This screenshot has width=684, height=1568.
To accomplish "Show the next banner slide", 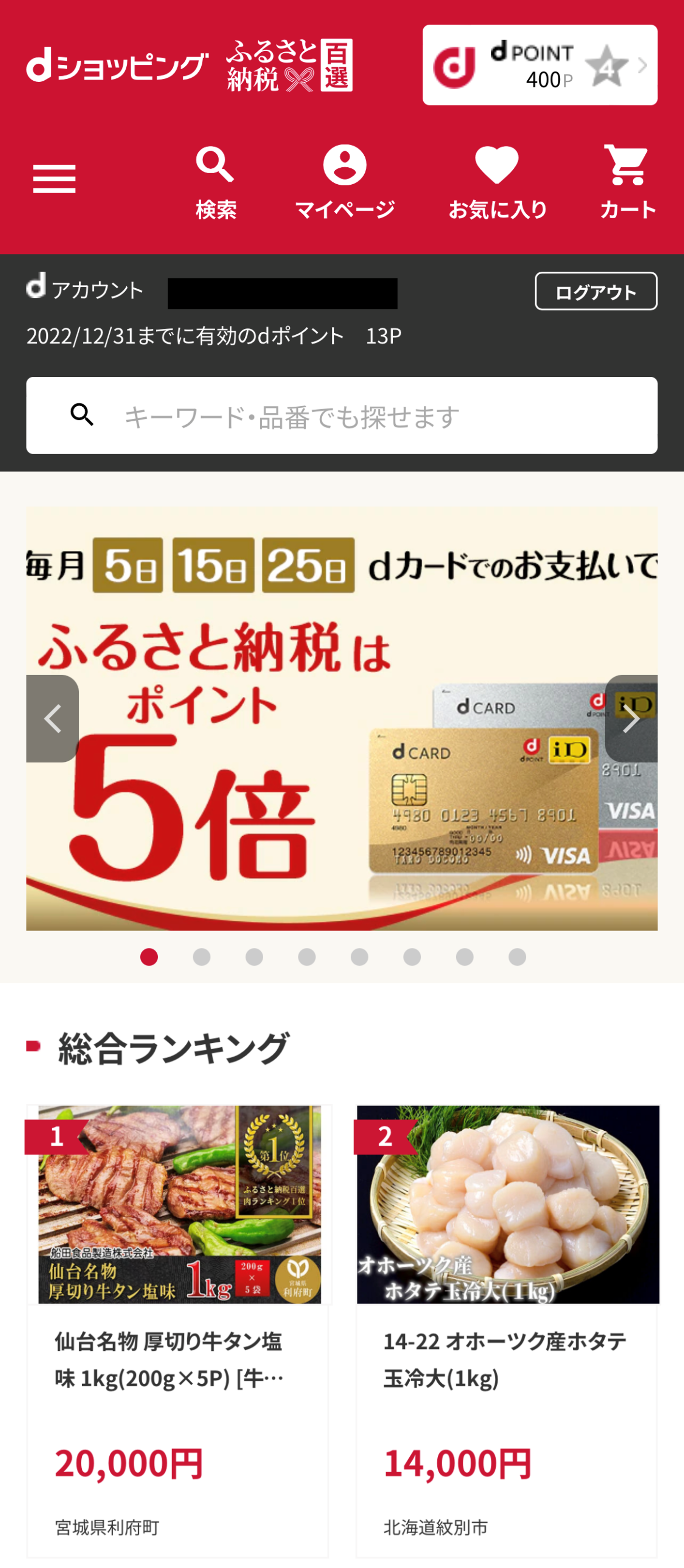I will click(630, 718).
